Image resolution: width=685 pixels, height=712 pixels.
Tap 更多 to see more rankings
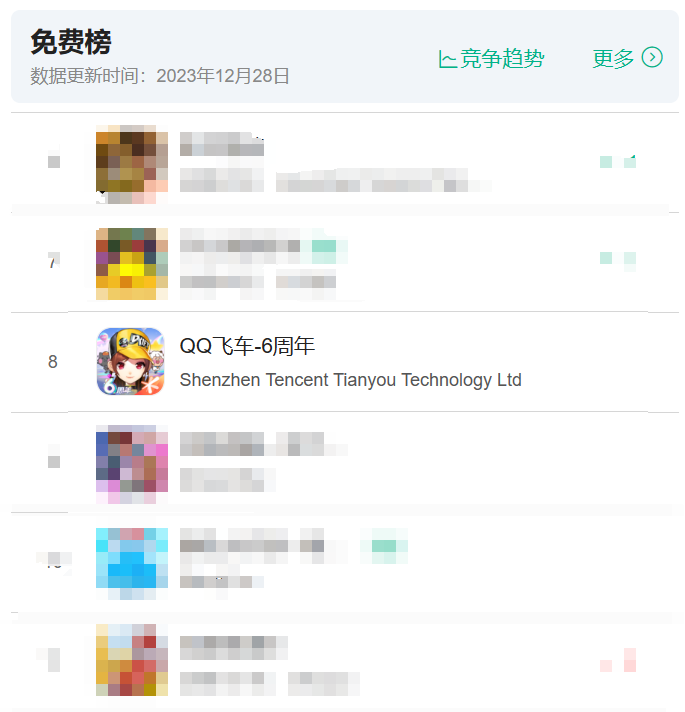626,59
